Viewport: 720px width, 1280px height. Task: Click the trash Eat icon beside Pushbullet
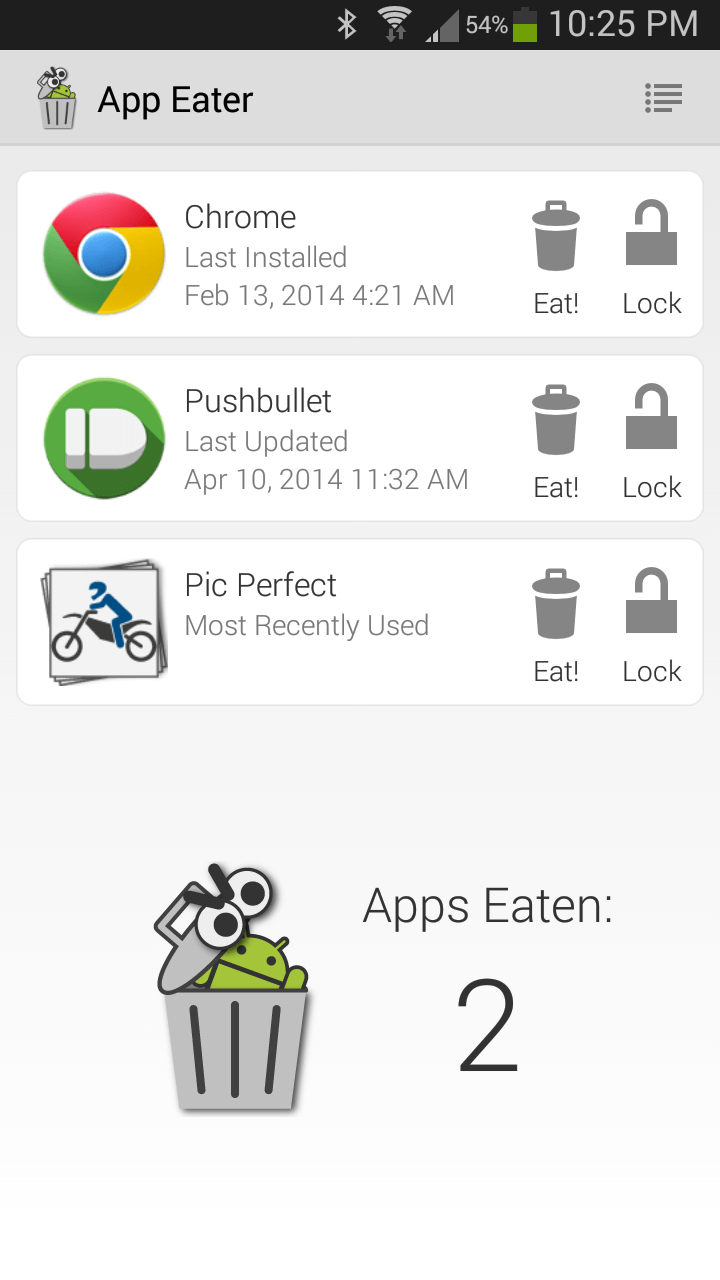click(556, 420)
